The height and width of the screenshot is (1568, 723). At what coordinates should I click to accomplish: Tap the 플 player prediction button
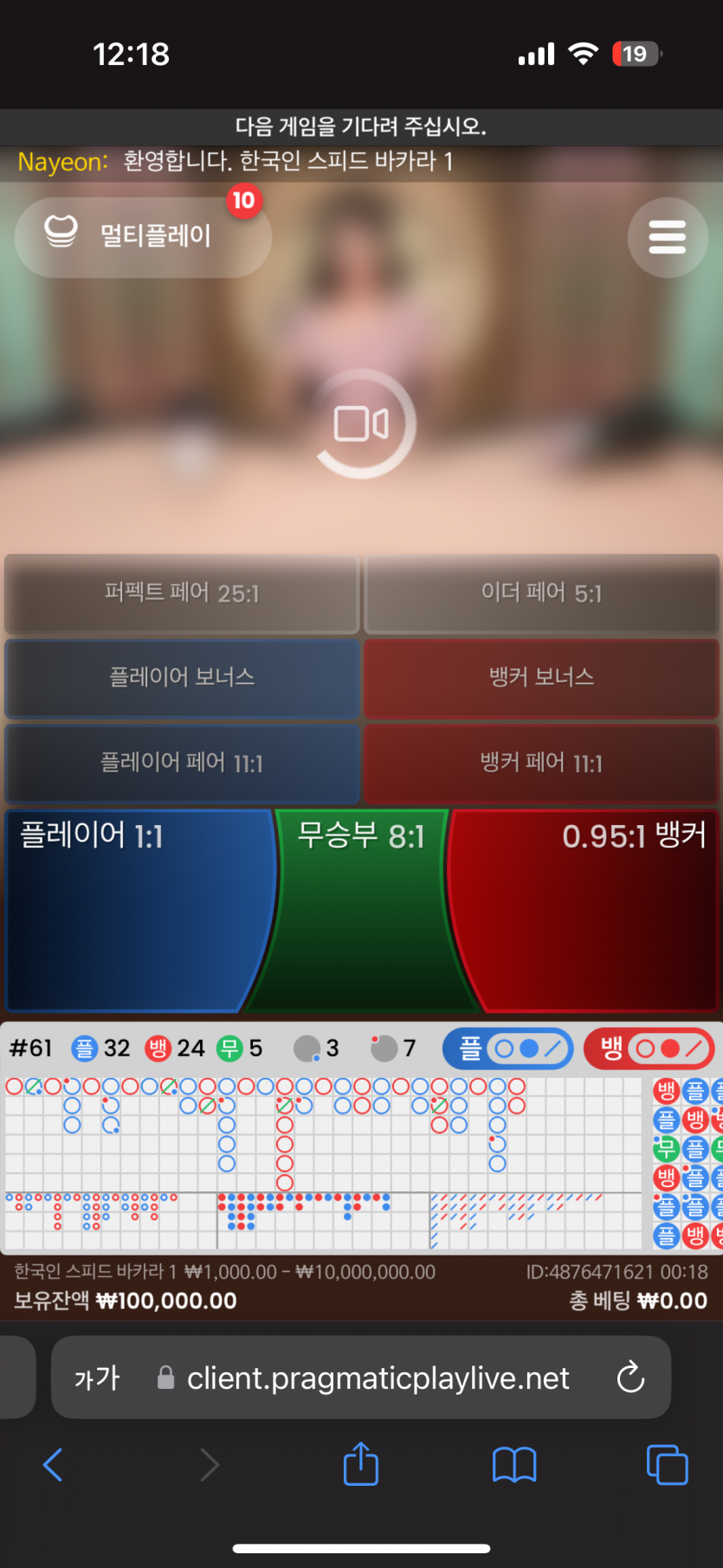point(507,1049)
